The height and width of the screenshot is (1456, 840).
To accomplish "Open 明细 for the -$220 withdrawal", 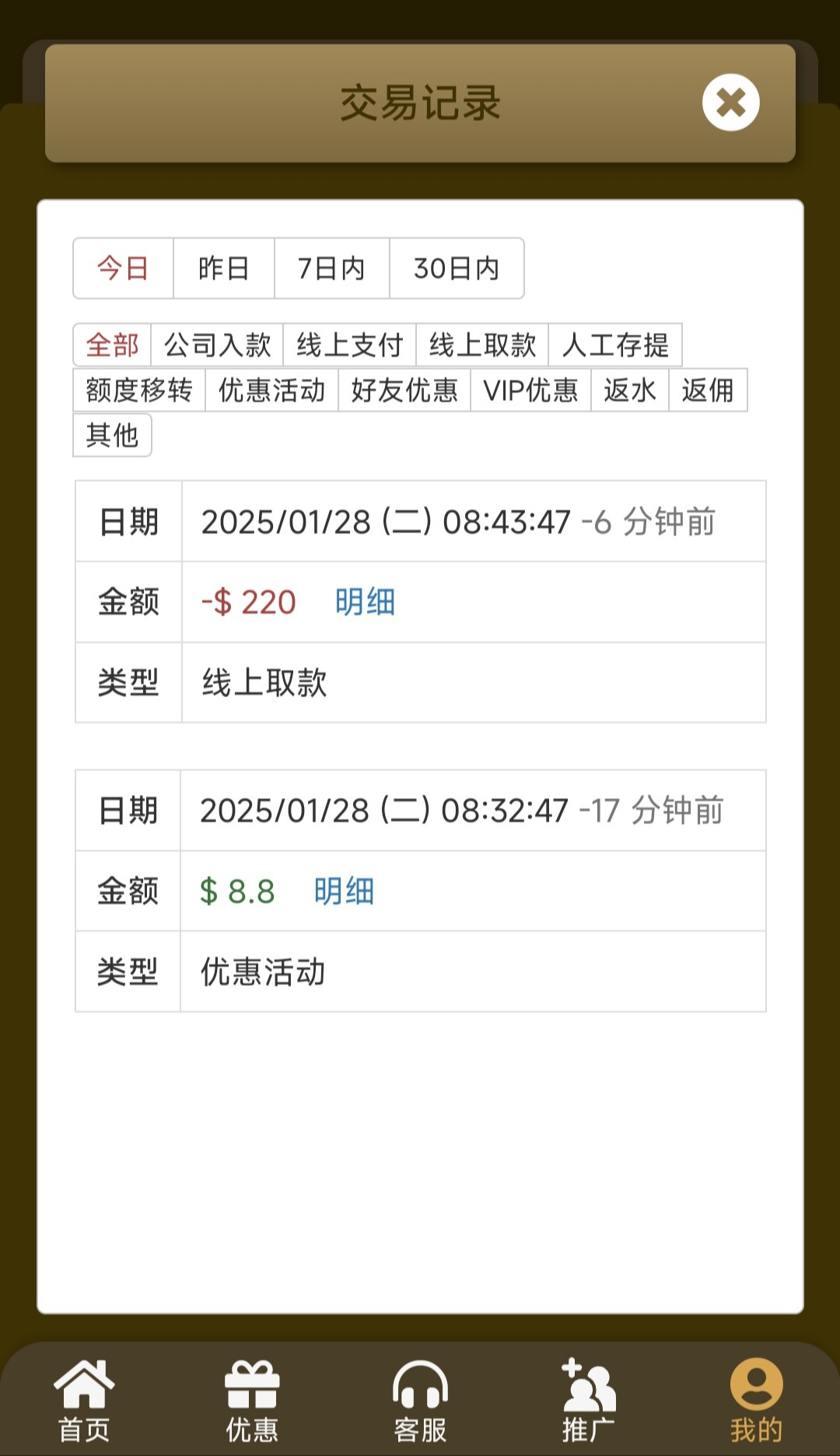I will (x=365, y=602).
